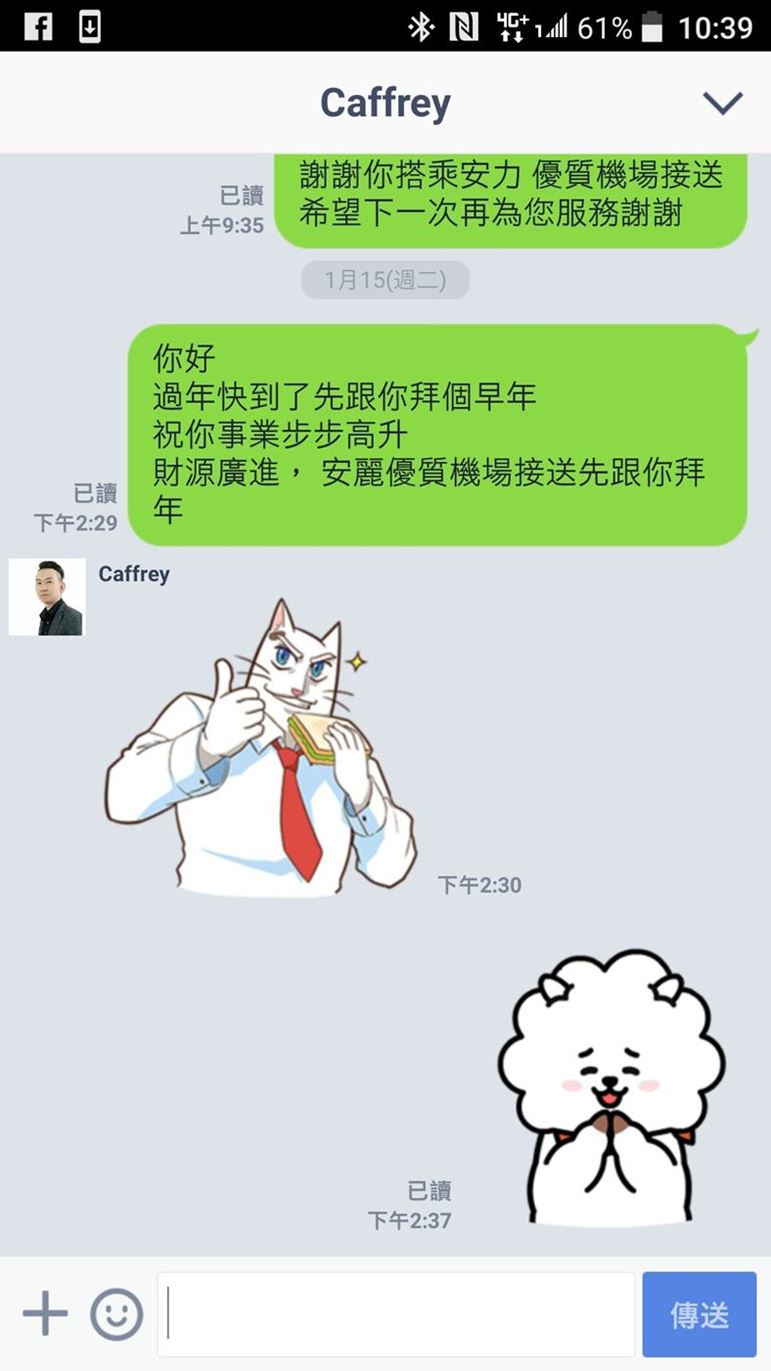771x1371 pixels.
Task: Open the emoji sticker picker
Action: [117, 1313]
